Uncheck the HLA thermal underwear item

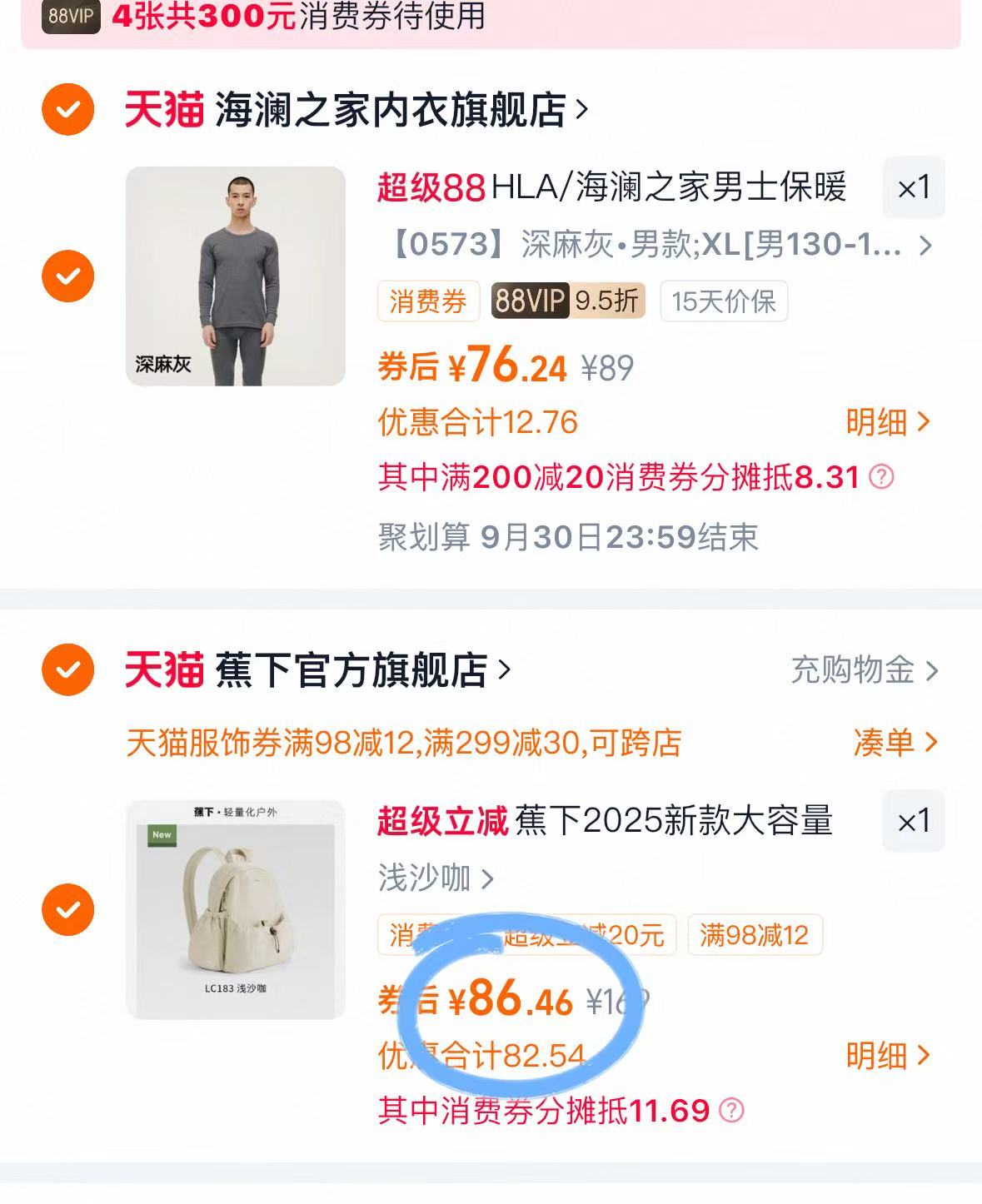click(67, 276)
